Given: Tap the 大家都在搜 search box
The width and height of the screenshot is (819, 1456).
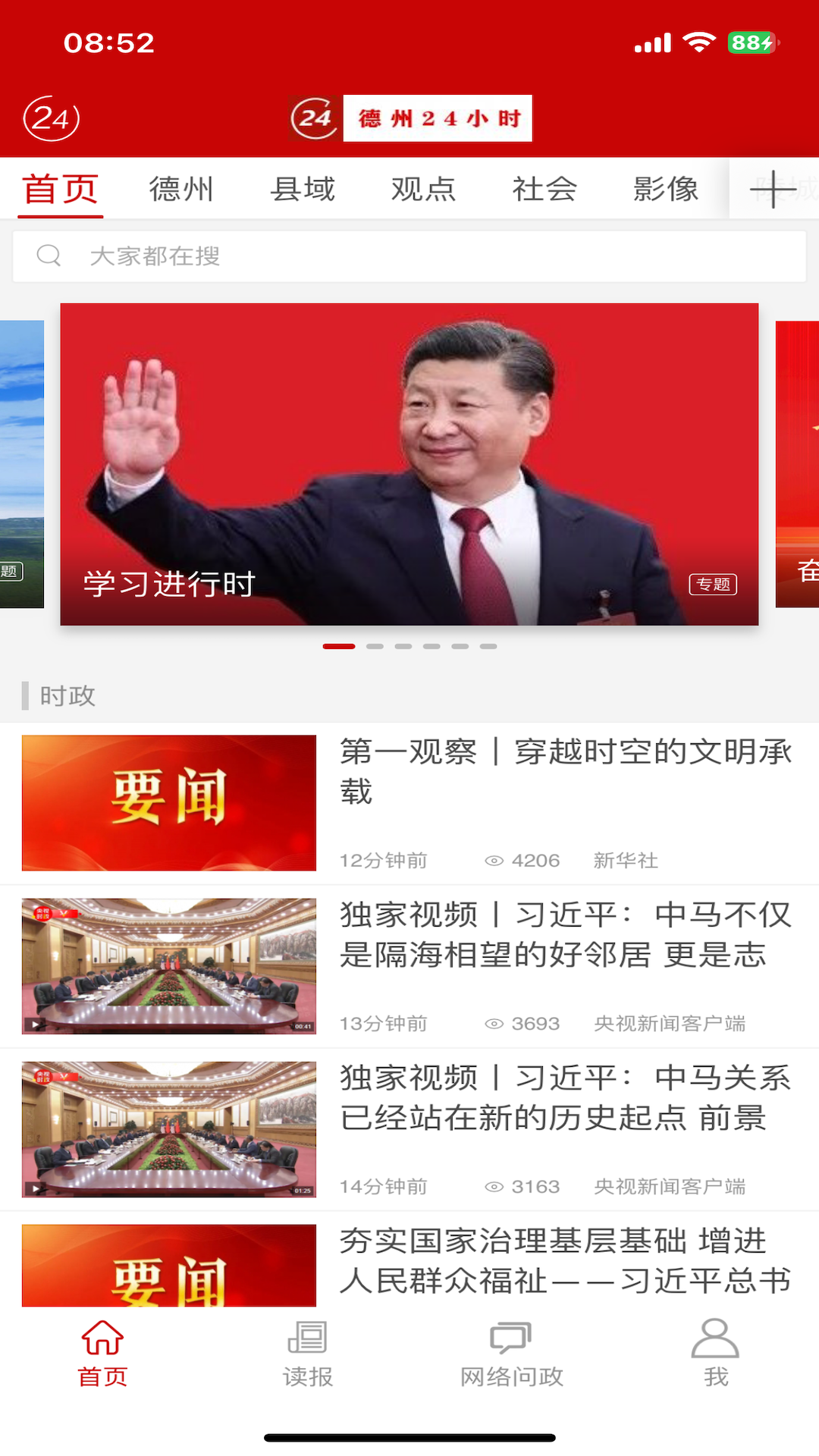Looking at the screenshot, I should tap(409, 256).
